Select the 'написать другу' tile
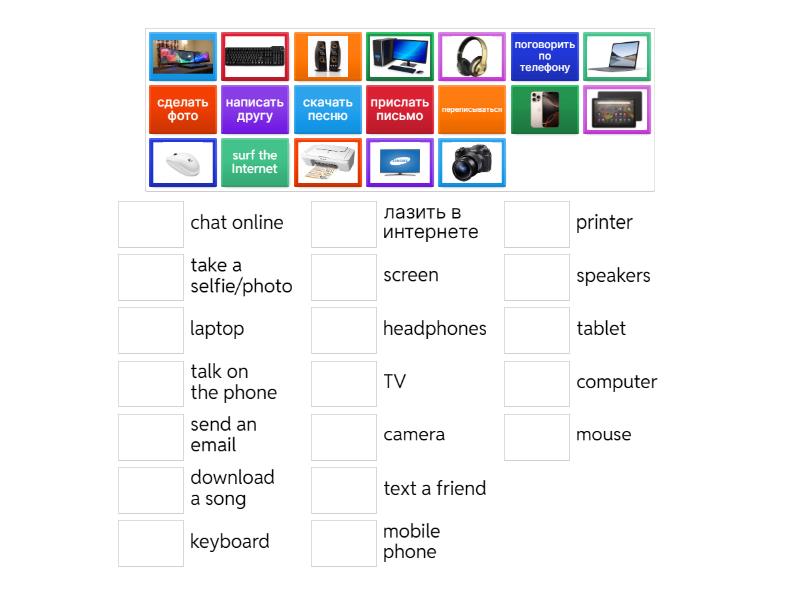Viewport: 800px width, 600px height. 255,109
